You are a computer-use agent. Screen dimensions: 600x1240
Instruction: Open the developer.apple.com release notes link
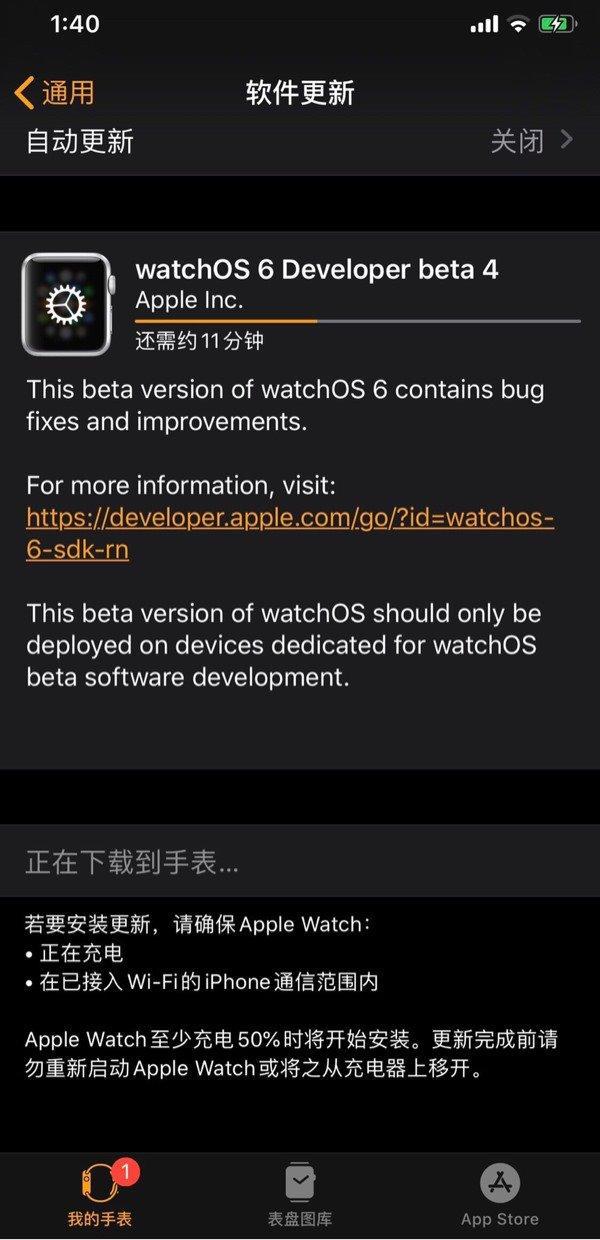[x=290, y=533]
